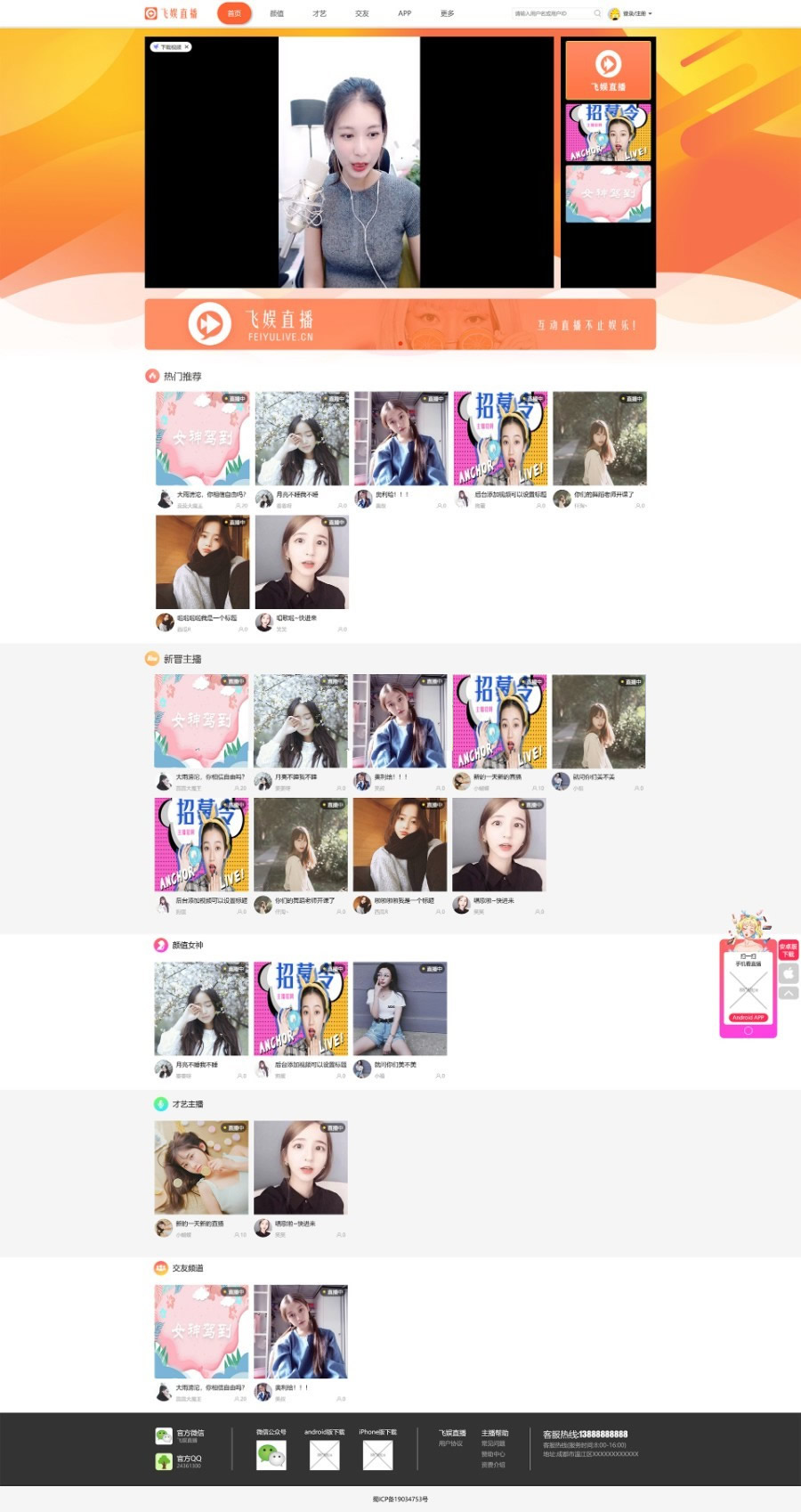The height and width of the screenshot is (1512, 801).
Task: Open the 才艺 navigation tab
Action: point(320,13)
